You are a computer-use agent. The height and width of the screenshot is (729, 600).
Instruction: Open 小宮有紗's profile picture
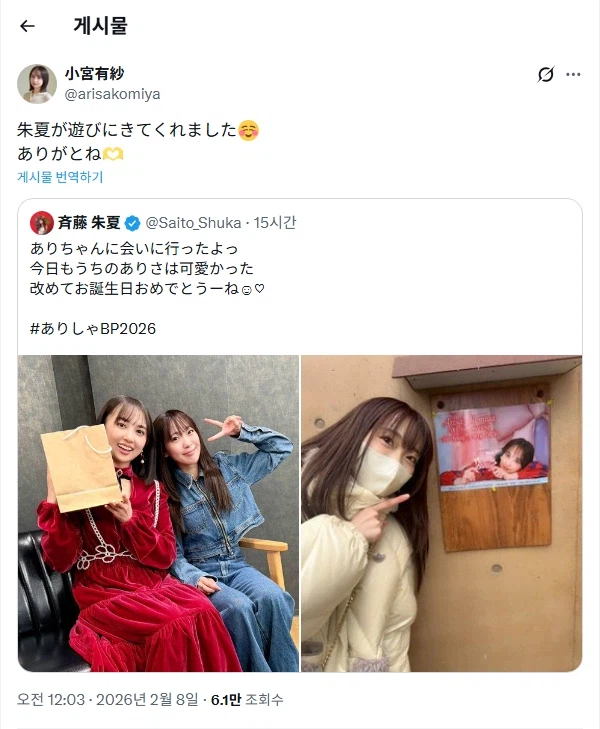coord(37,84)
